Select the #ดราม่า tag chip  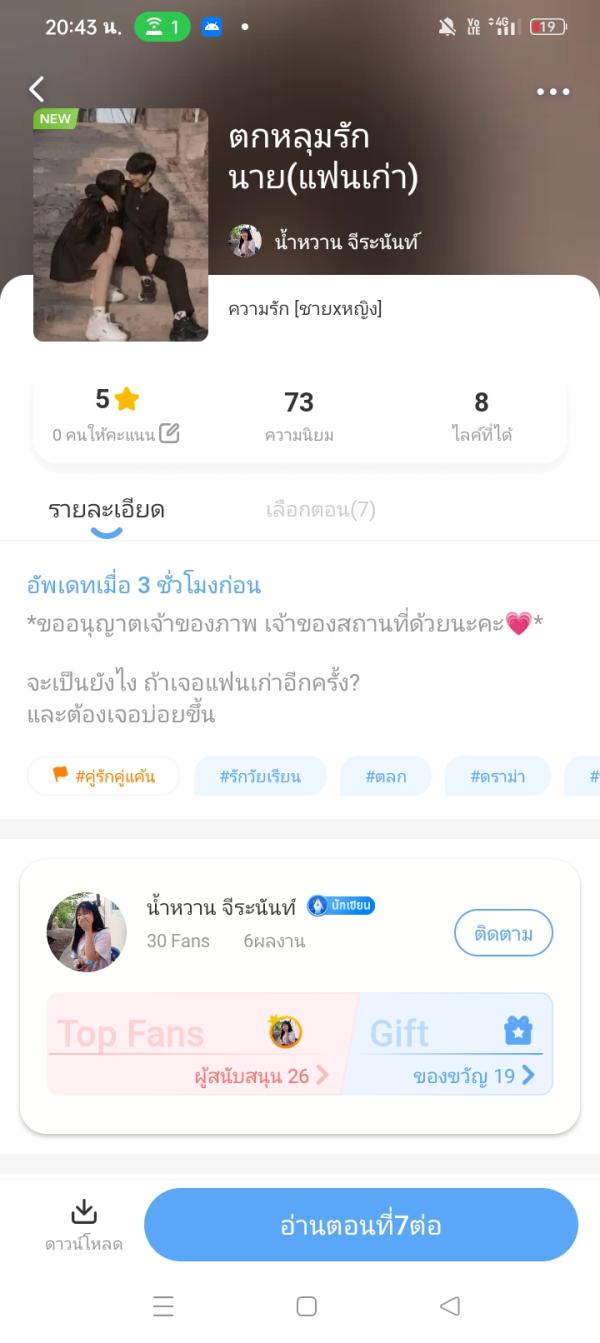pyautogui.click(x=497, y=776)
